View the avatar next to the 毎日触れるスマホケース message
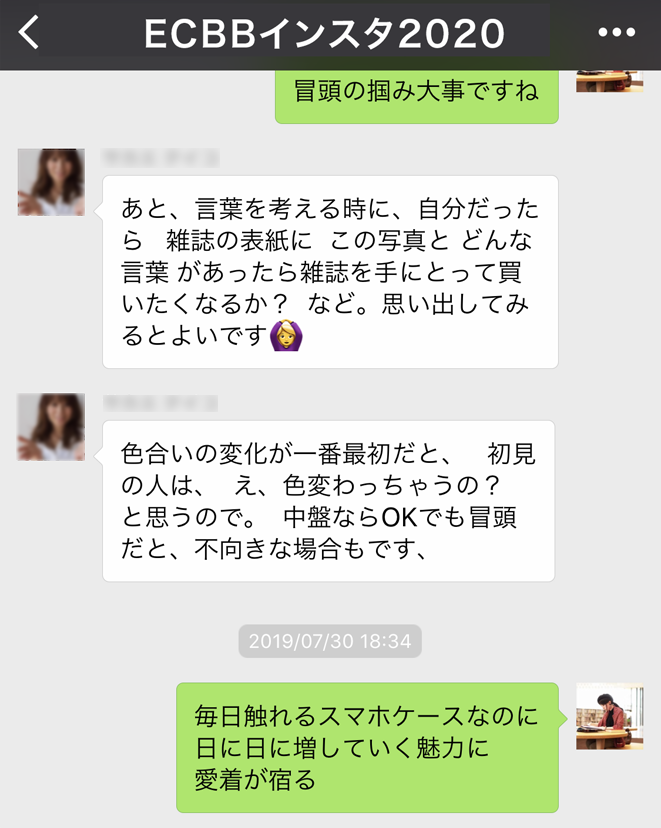This screenshot has width=661, height=828. pyautogui.click(x=609, y=717)
